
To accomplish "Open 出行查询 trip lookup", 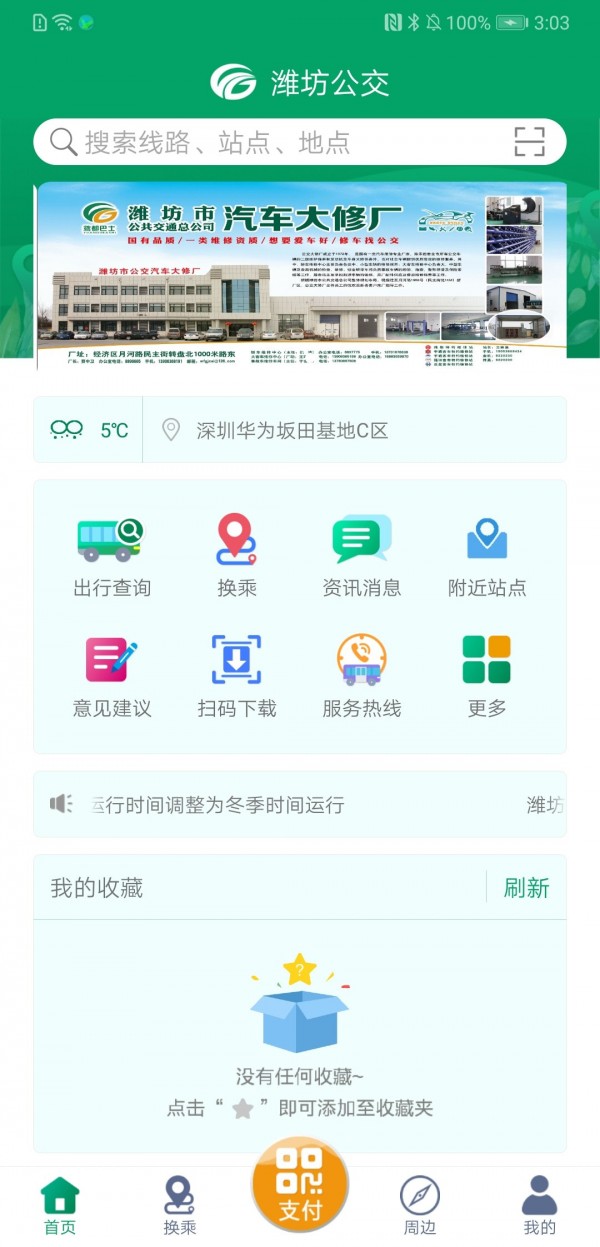I will pos(112,556).
